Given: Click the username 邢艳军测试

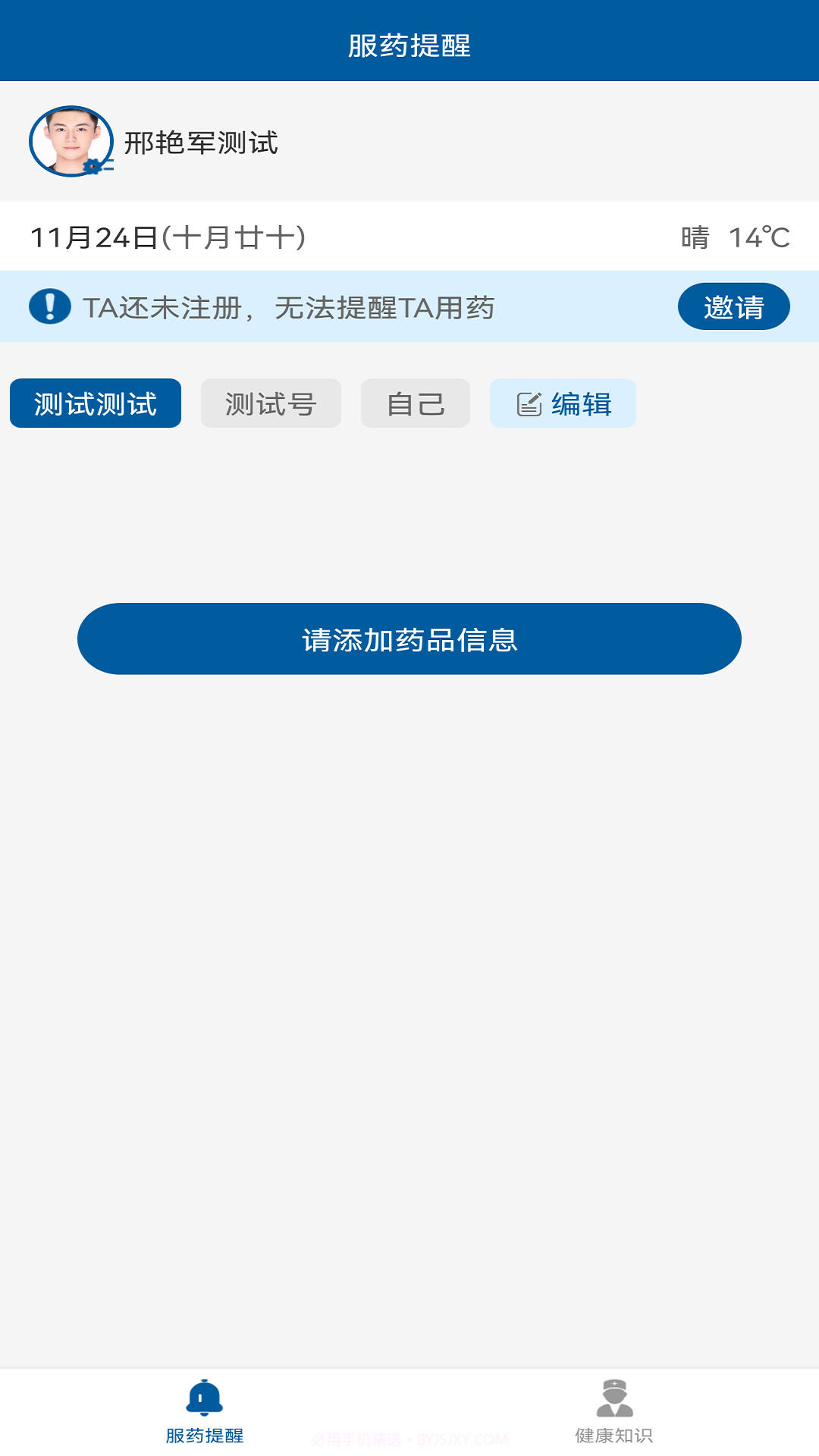Looking at the screenshot, I should click(x=200, y=143).
